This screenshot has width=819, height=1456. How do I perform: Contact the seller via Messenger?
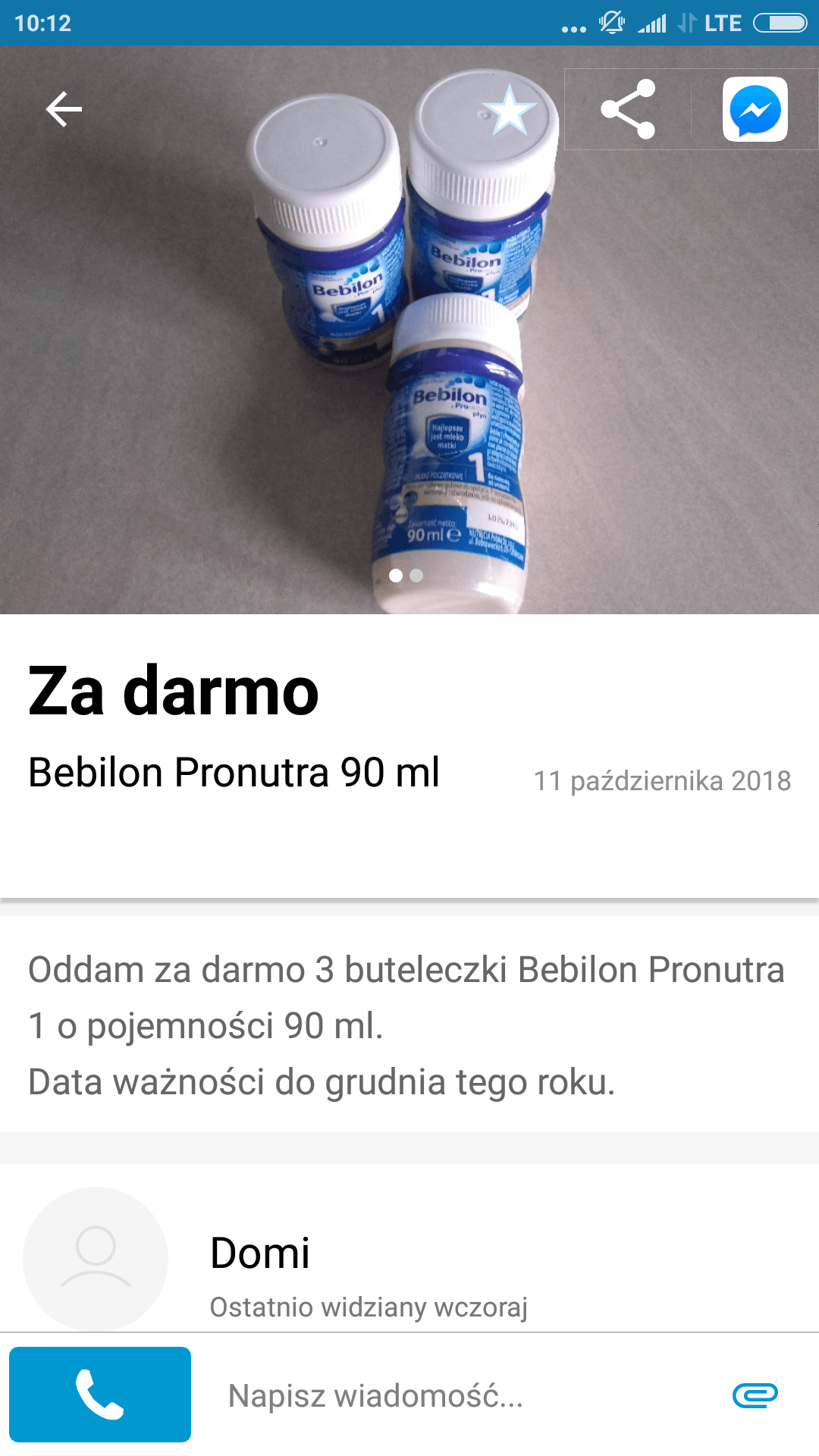[x=755, y=109]
